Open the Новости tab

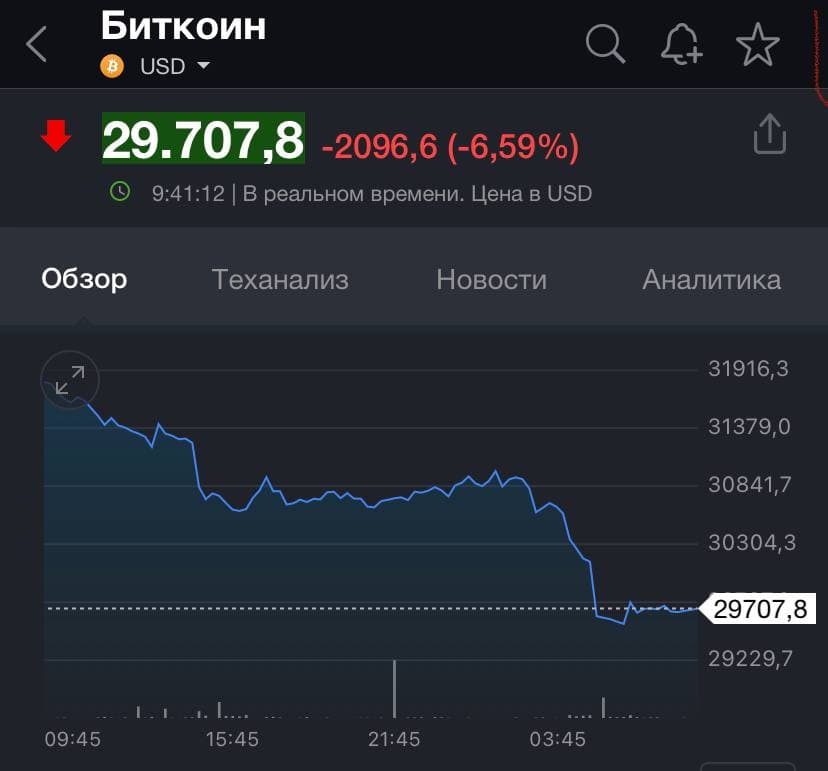pyautogui.click(x=491, y=279)
